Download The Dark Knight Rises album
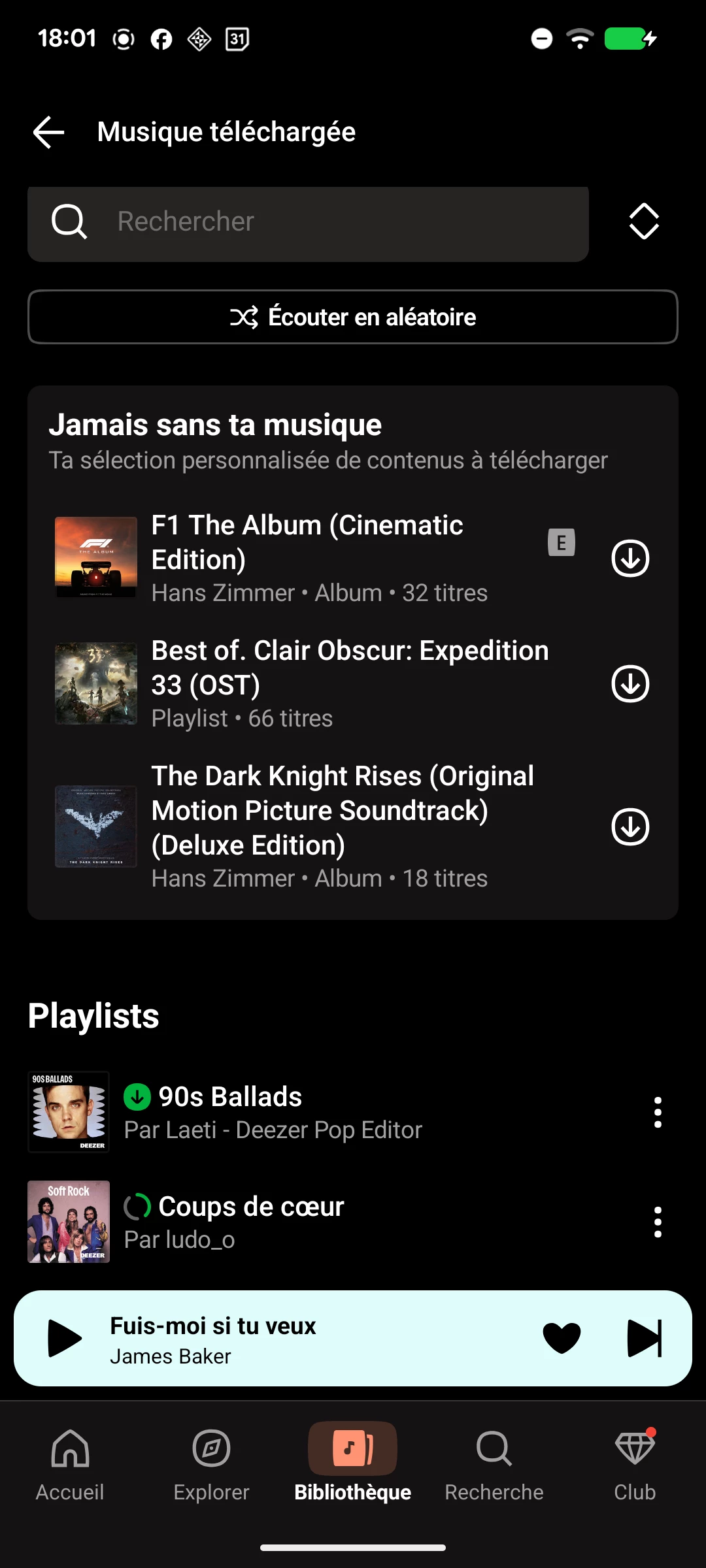This screenshot has width=706, height=1568. (630, 827)
